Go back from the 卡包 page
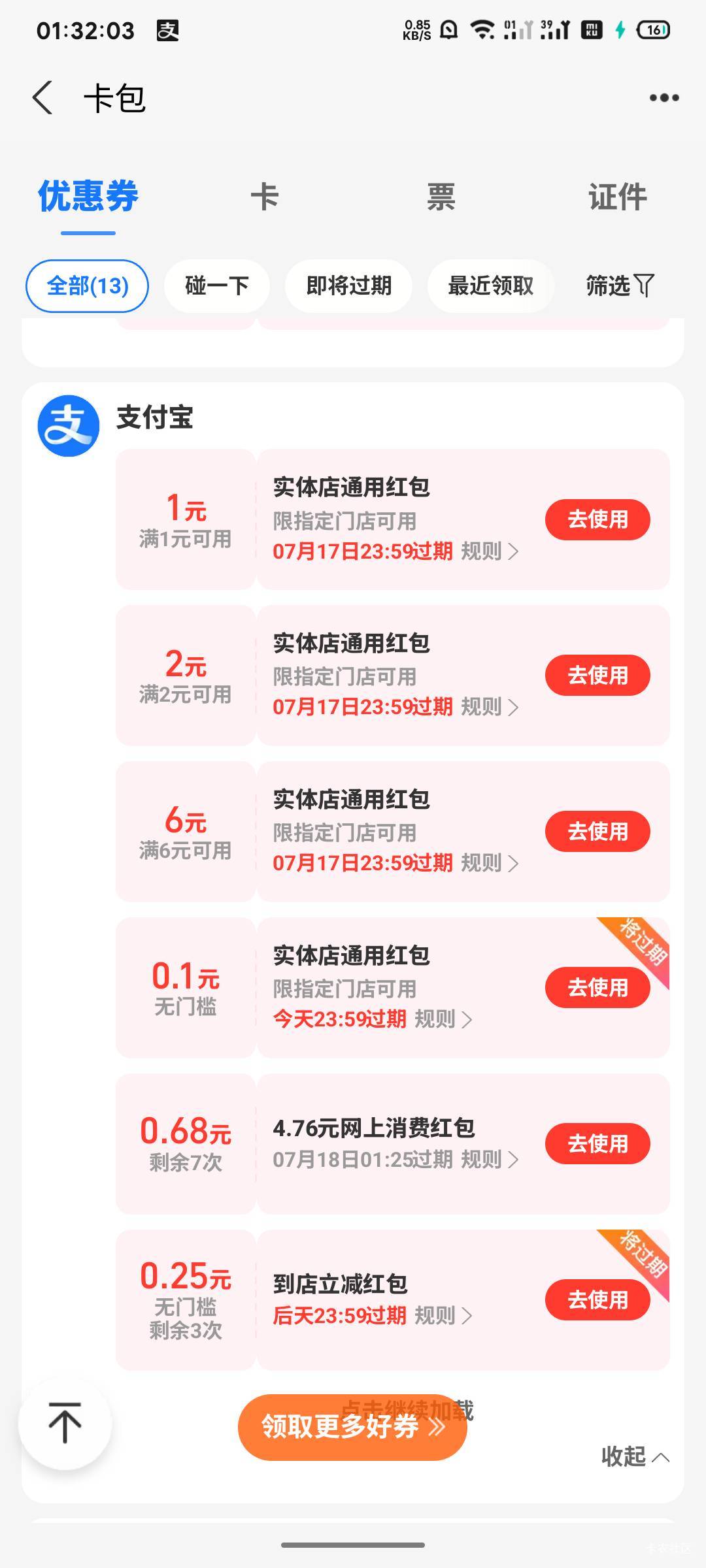Image resolution: width=706 pixels, height=1568 pixels. tap(43, 98)
